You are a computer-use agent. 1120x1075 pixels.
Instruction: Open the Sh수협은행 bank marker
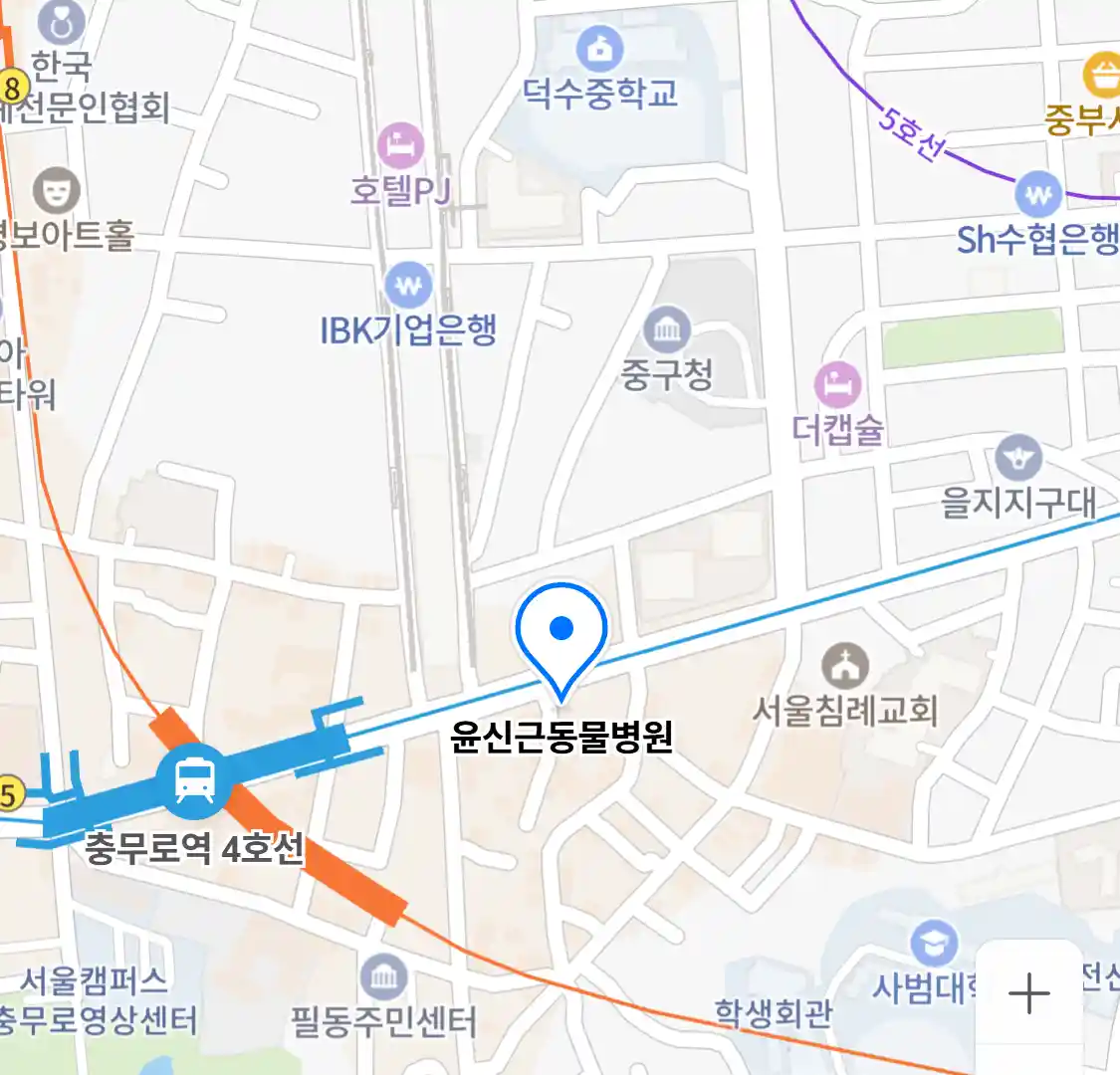pyautogui.click(x=1038, y=195)
